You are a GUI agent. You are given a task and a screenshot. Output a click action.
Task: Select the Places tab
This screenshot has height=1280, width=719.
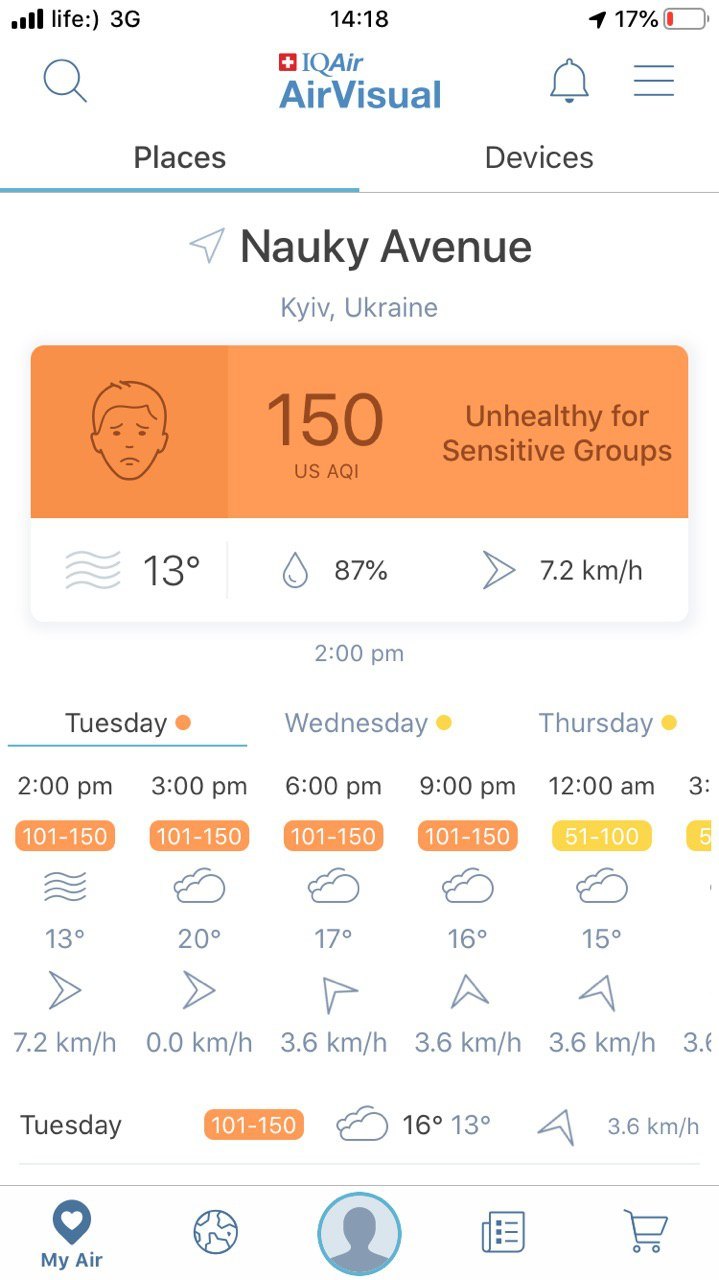[180, 158]
